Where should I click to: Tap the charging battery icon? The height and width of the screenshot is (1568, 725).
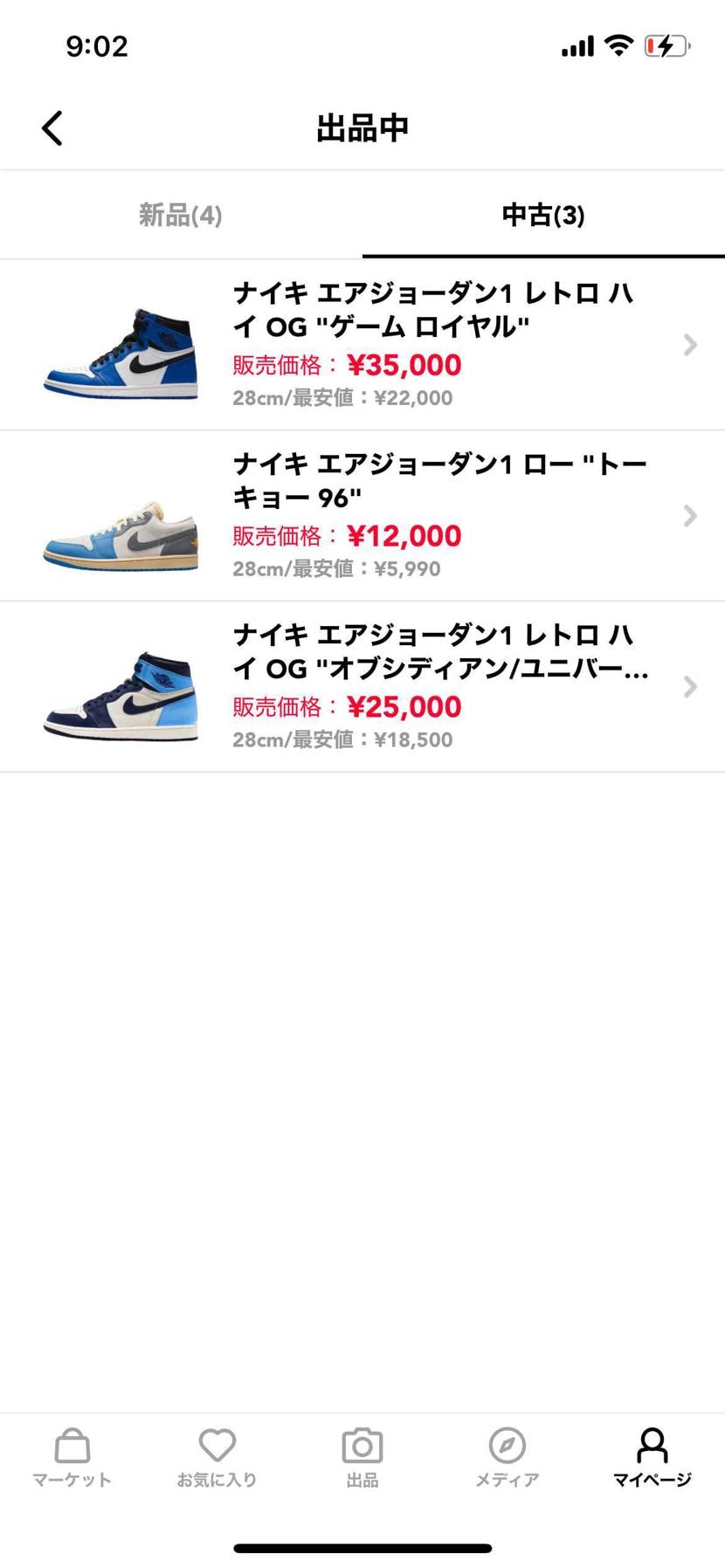pyautogui.click(x=666, y=46)
